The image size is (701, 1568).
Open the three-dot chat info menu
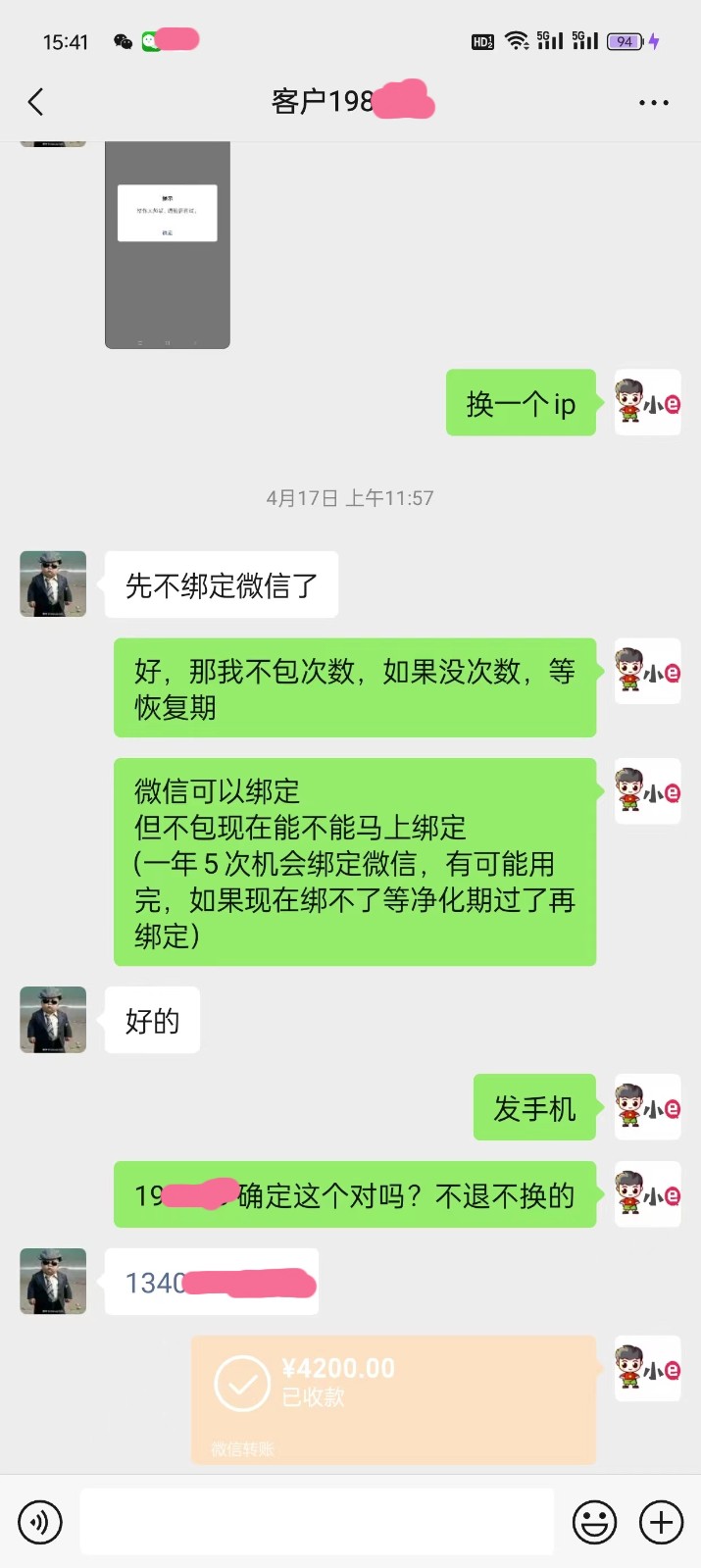(x=653, y=102)
